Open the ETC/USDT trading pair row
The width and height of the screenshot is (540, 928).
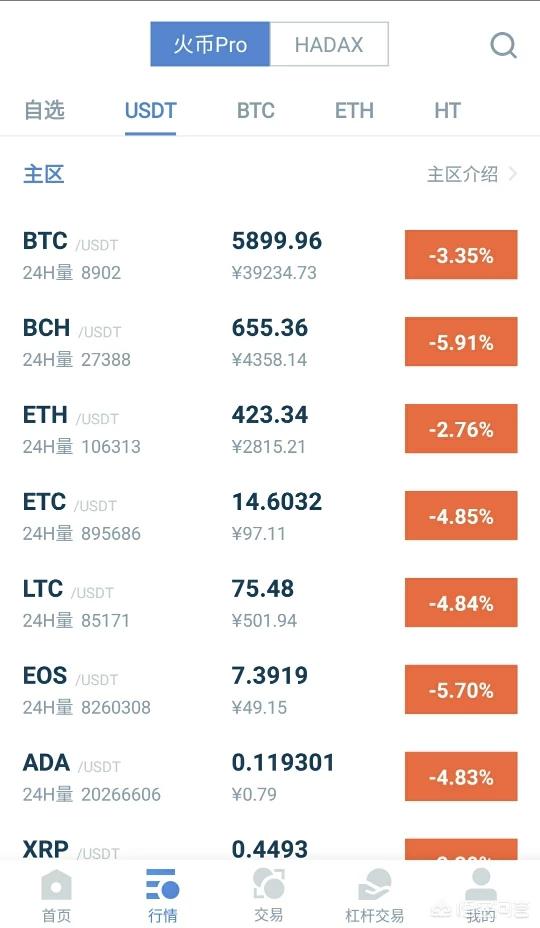[270, 516]
